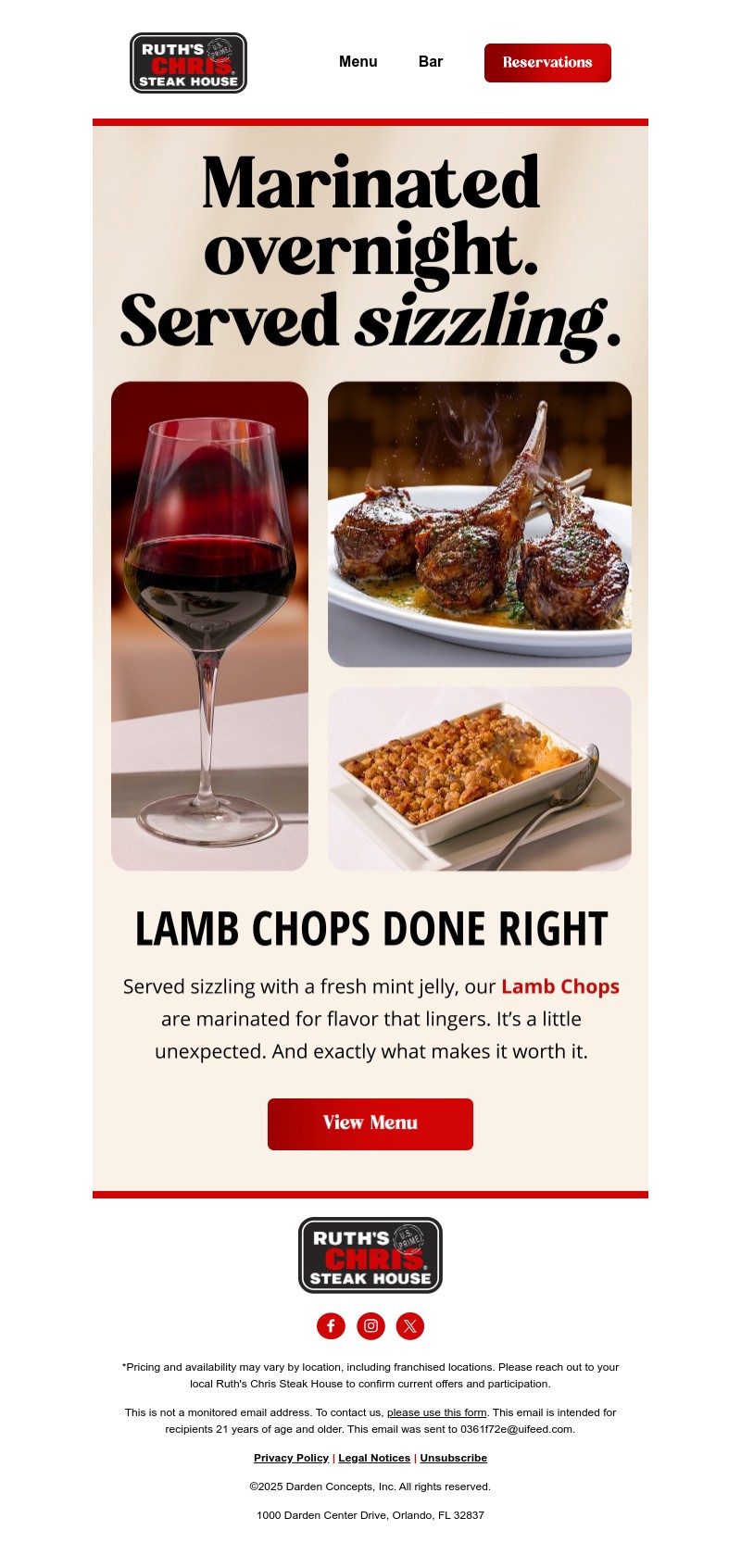741x1568 pixels.
Task: Open the Instagram icon
Action: pyautogui.click(x=370, y=1325)
